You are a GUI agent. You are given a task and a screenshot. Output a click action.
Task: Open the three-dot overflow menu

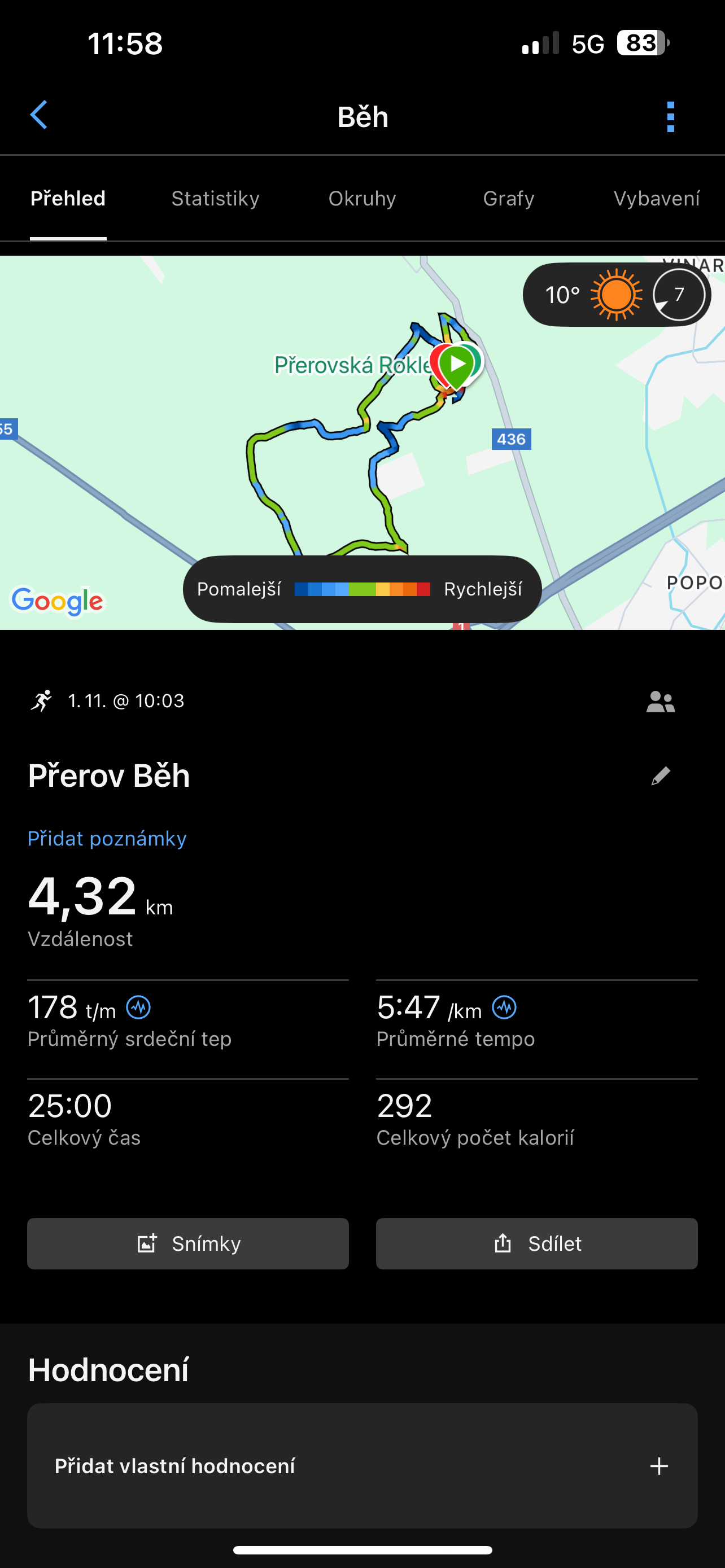click(x=670, y=116)
